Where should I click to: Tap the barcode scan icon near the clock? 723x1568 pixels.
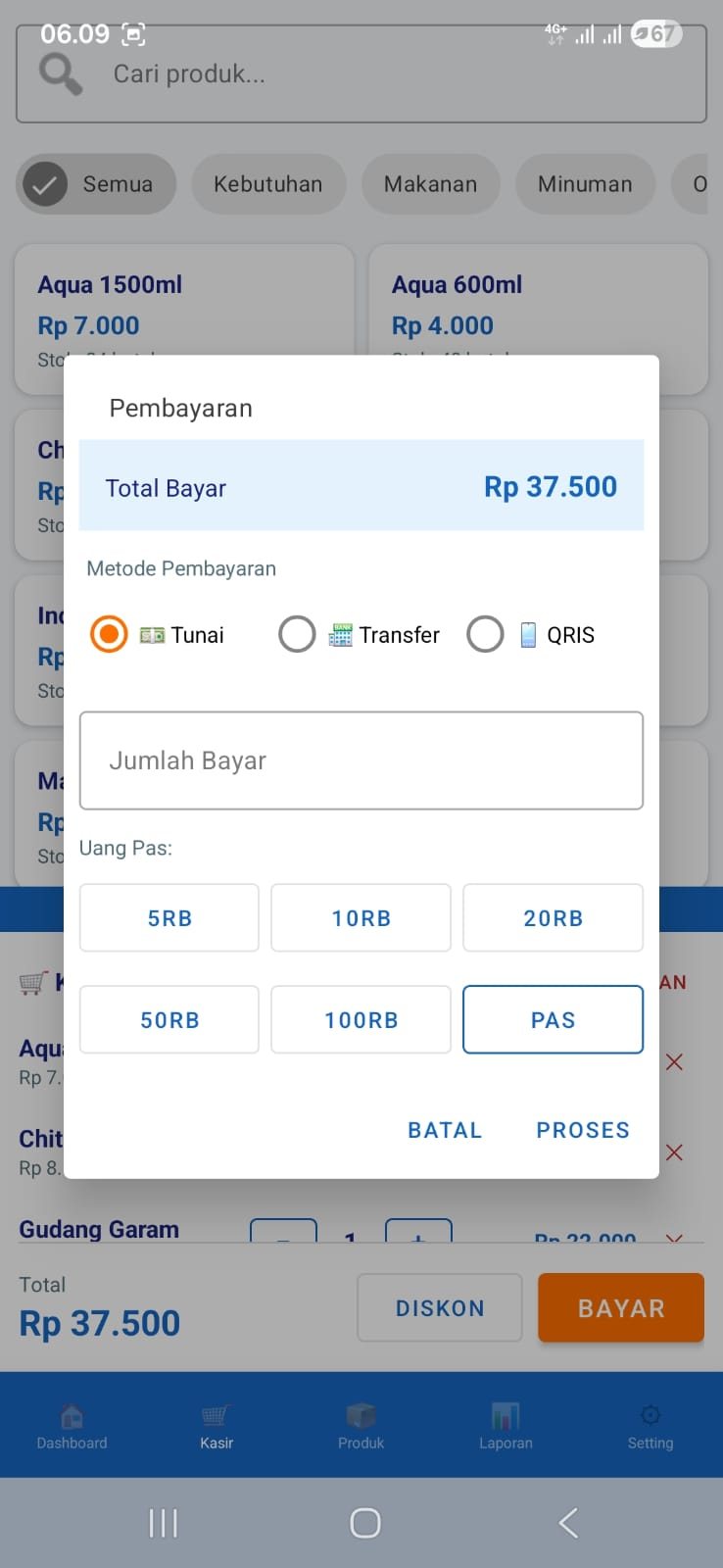click(x=133, y=32)
